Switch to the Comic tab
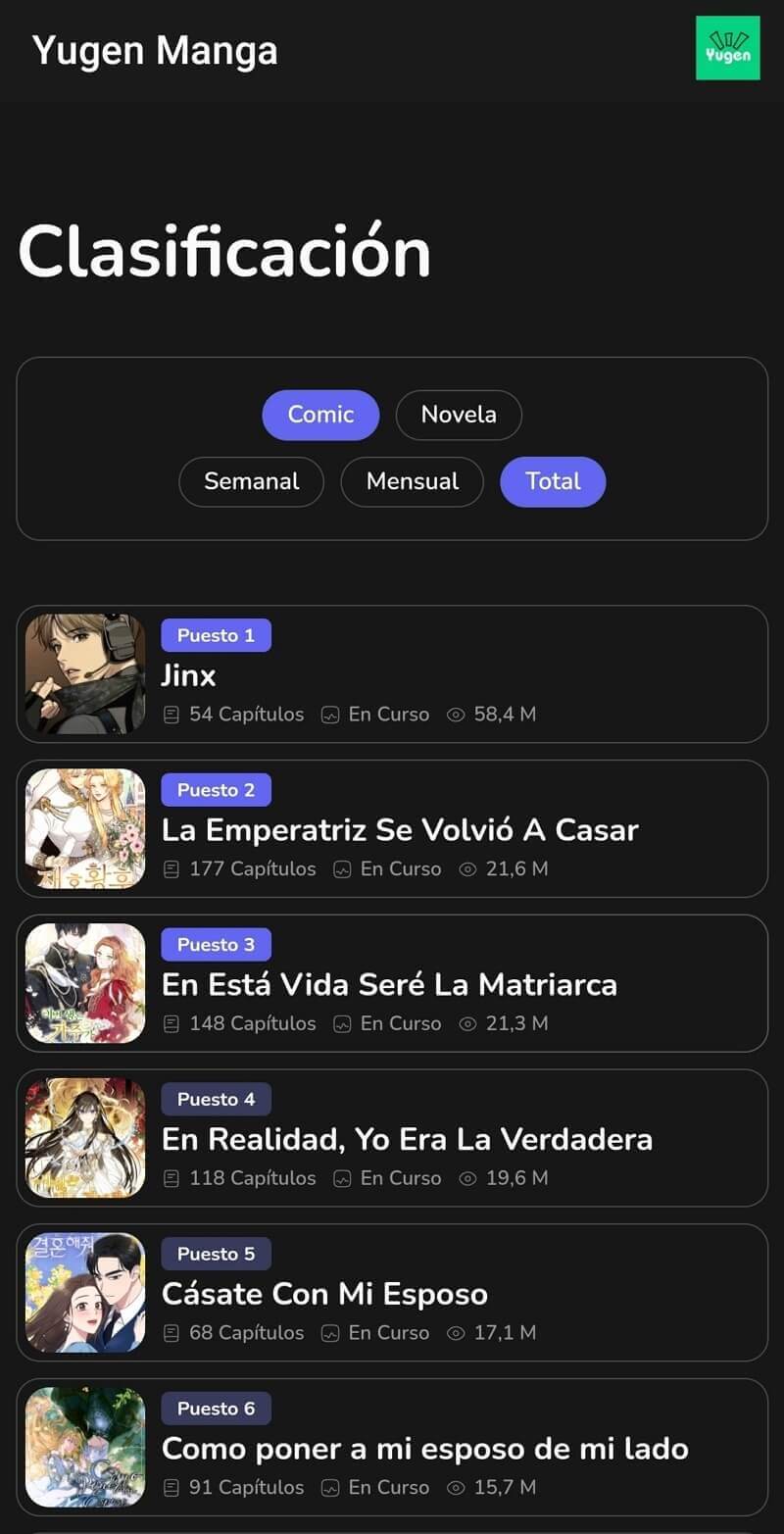 point(319,415)
